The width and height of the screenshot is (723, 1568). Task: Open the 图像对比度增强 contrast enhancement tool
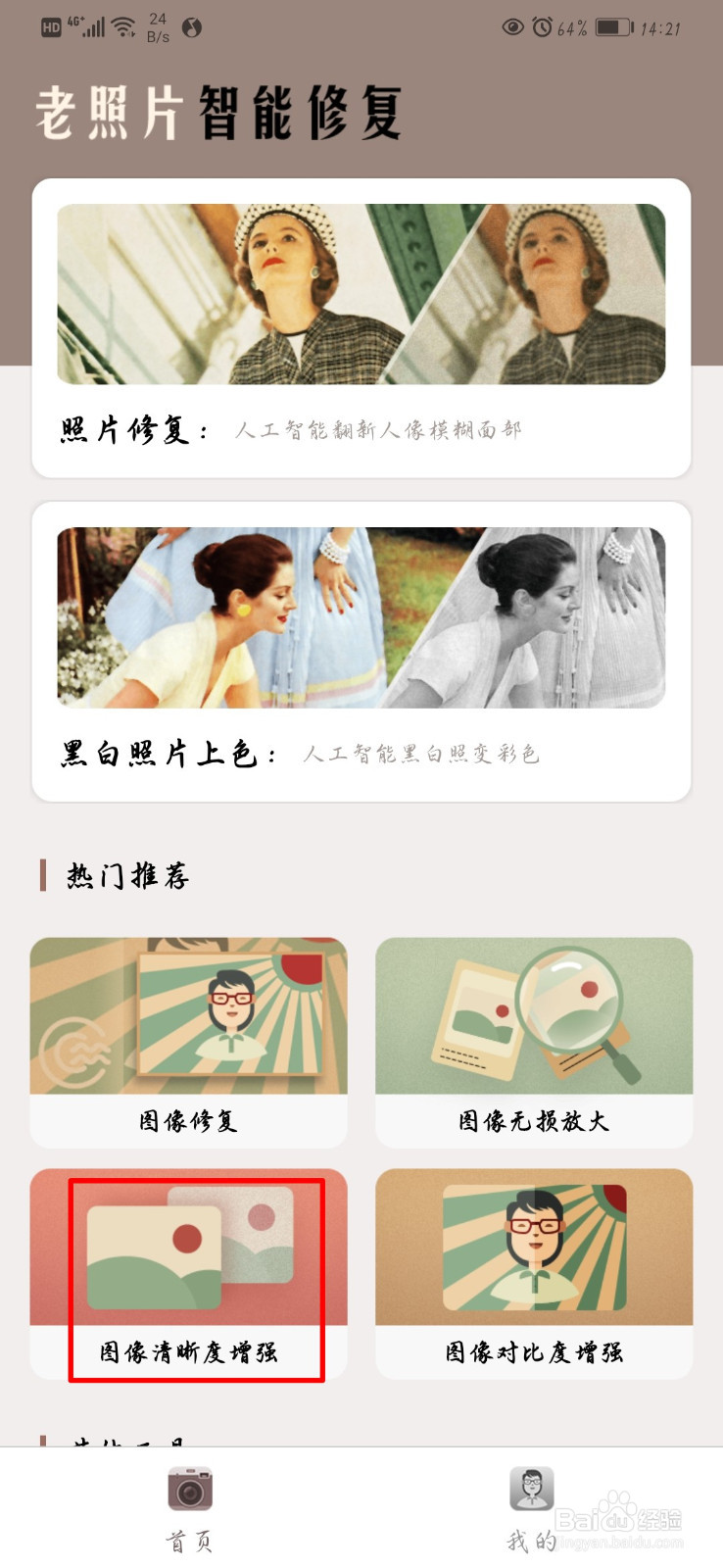(534, 1272)
